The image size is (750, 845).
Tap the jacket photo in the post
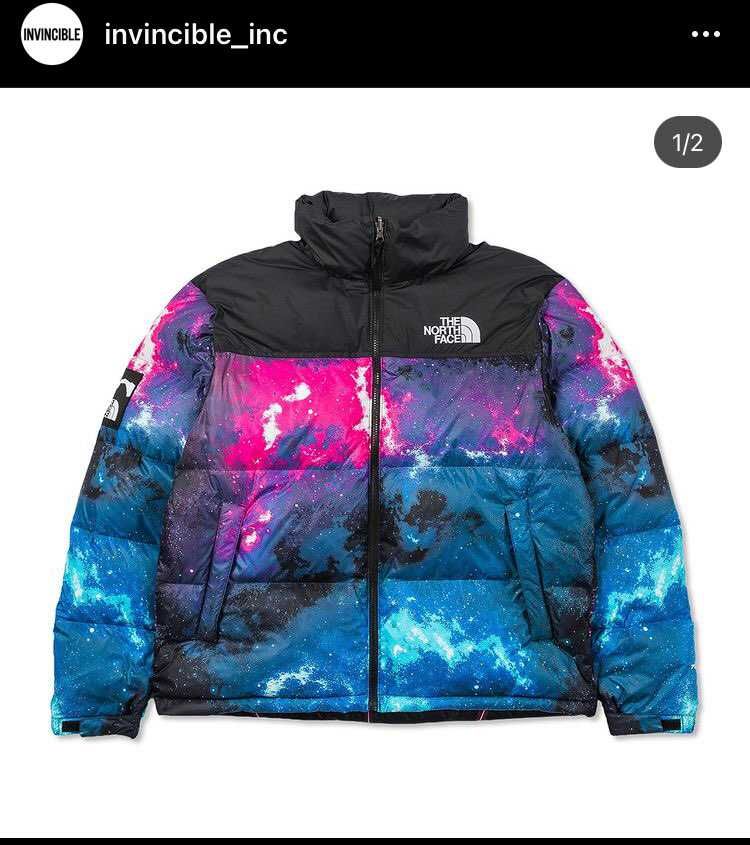[x=375, y=460]
